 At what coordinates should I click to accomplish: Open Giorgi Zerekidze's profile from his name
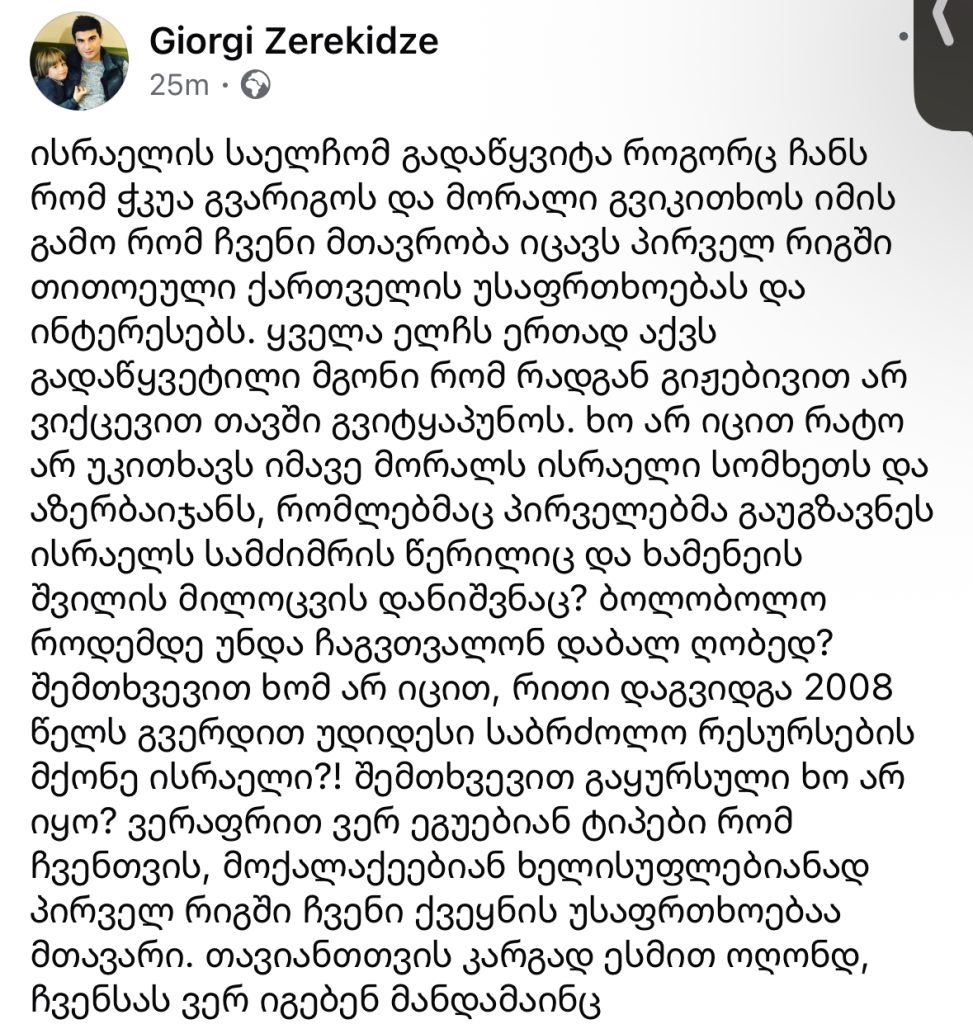pyautogui.click(x=293, y=42)
